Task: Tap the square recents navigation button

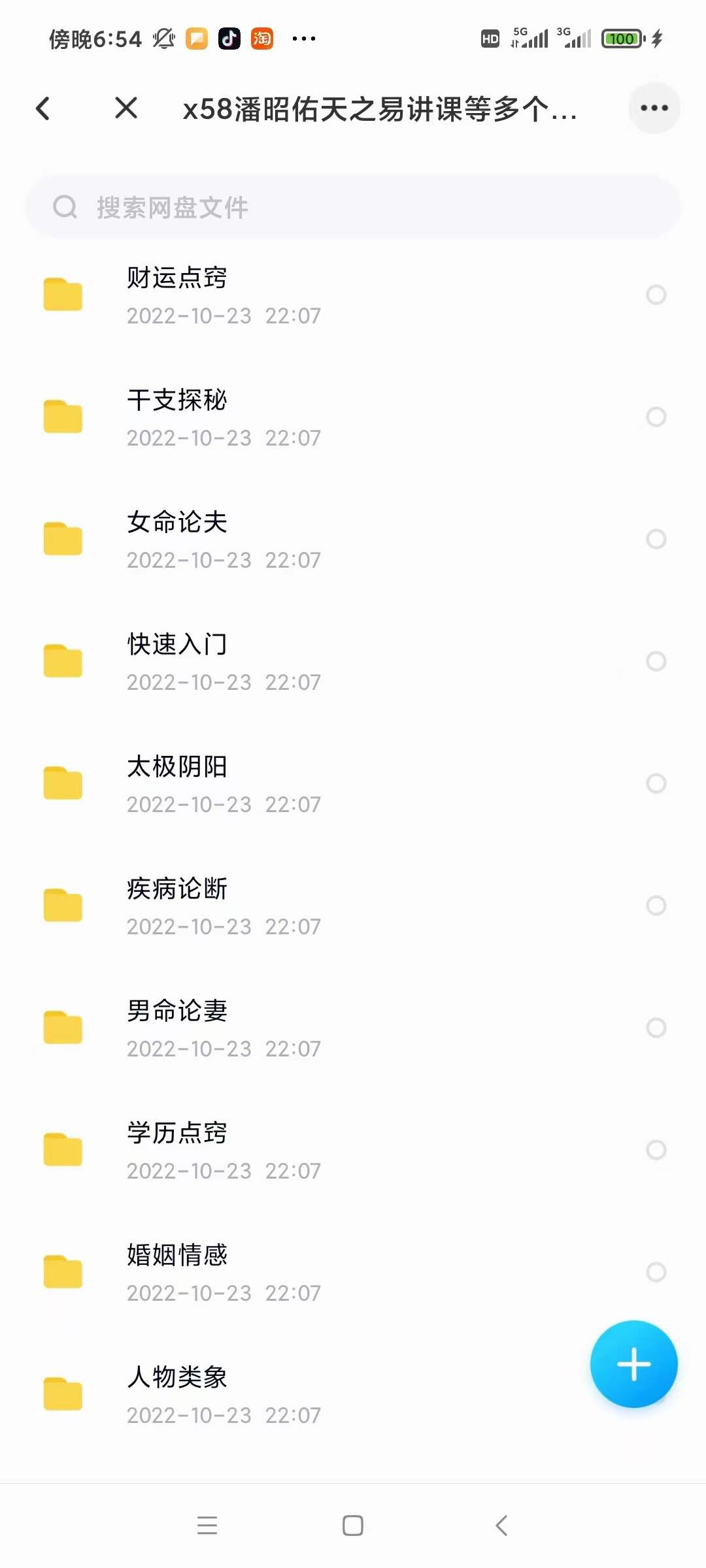Action: click(353, 1526)
